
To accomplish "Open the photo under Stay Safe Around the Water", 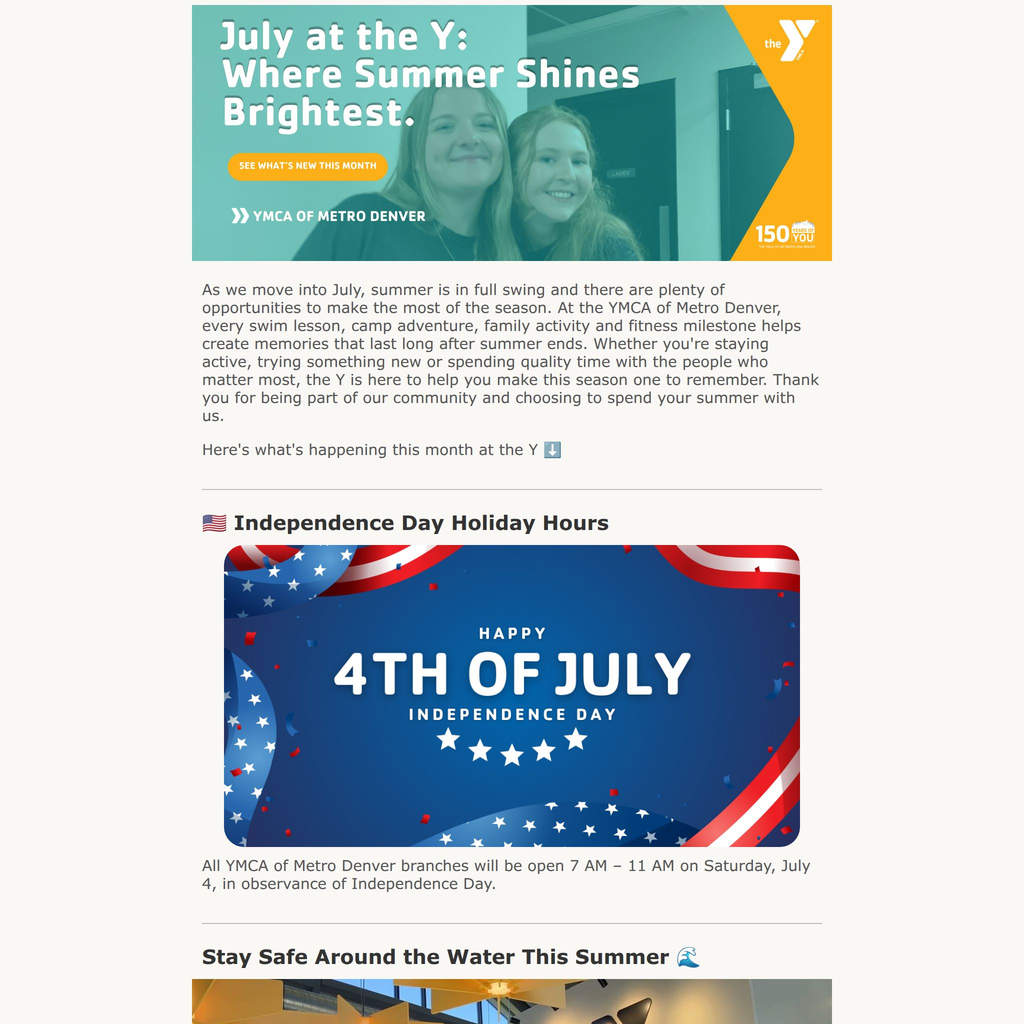I will tap(511, 1001).
